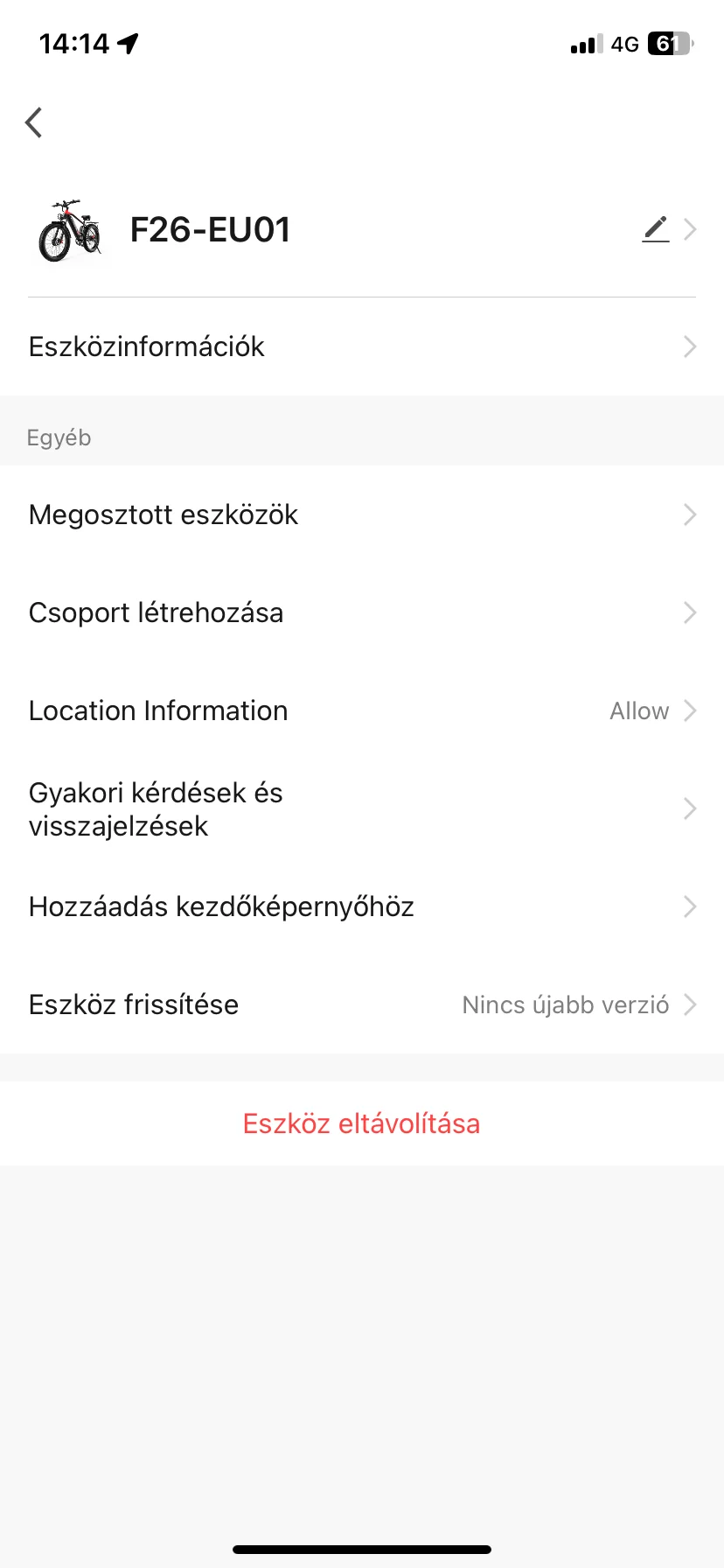Open Gyakori kérdések és visszajelzések

coord(362,809)
